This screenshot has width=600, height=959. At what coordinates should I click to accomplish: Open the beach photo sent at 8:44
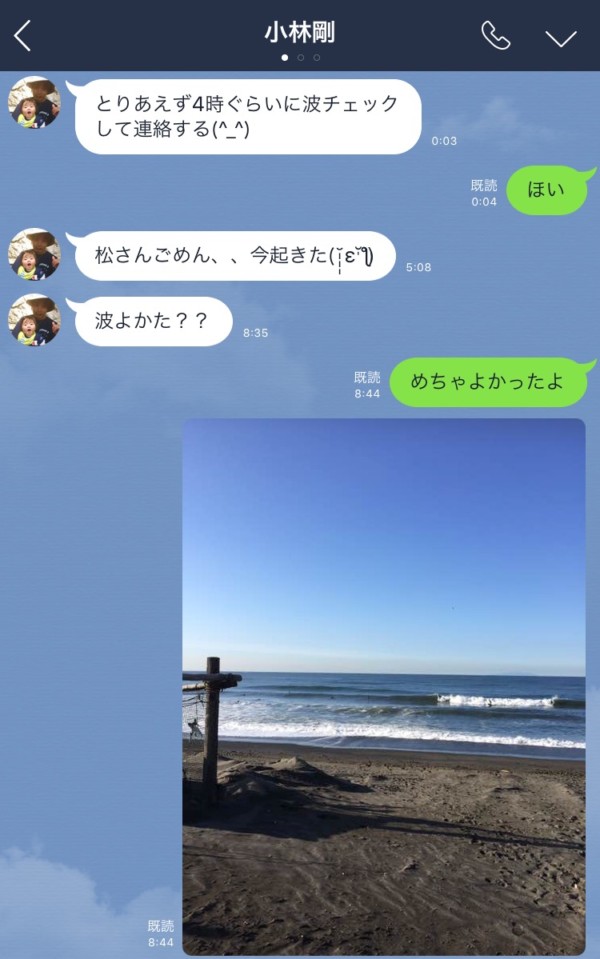(x=383, y=686)
